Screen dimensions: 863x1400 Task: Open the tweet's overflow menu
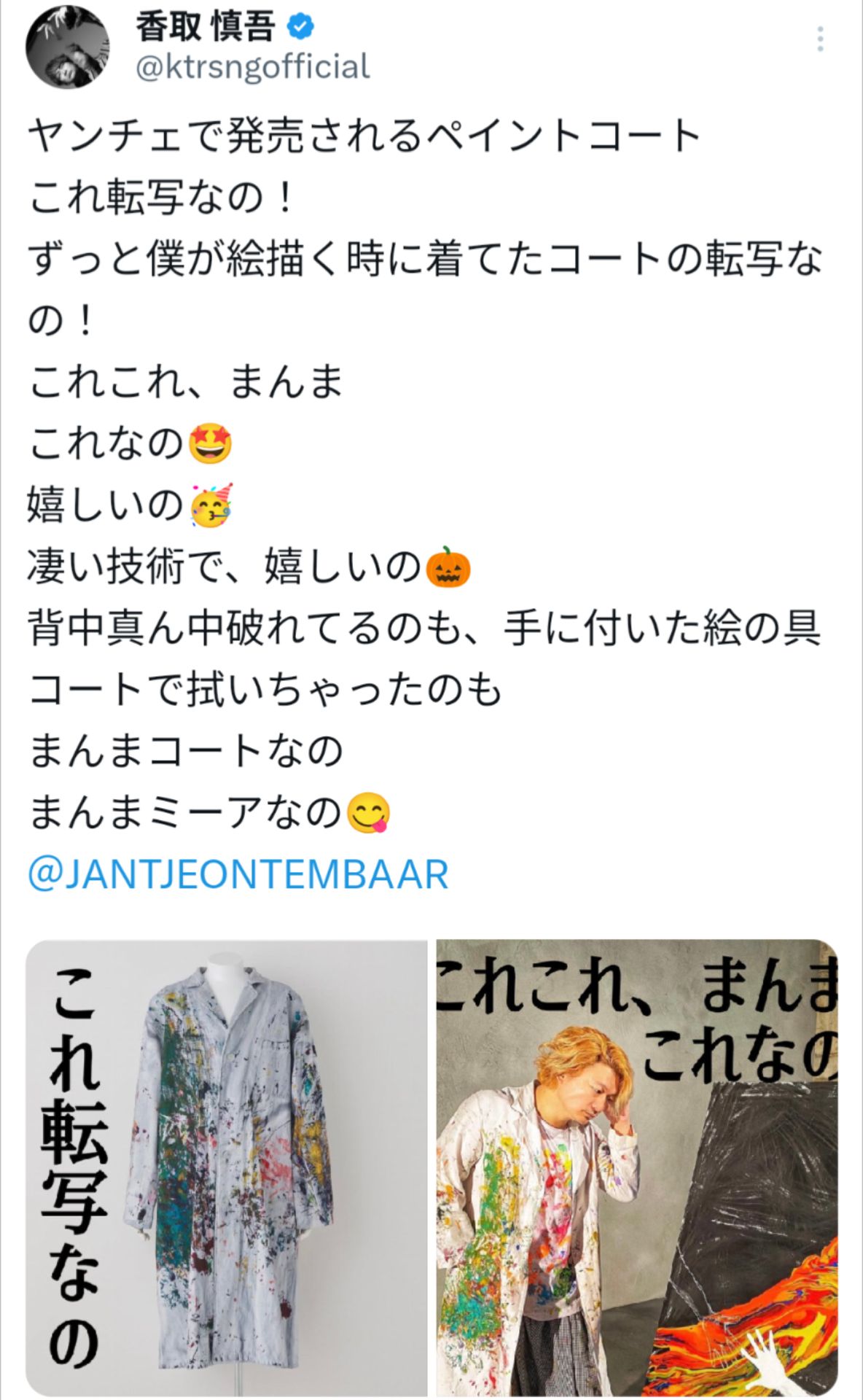(x=820, y=39)
